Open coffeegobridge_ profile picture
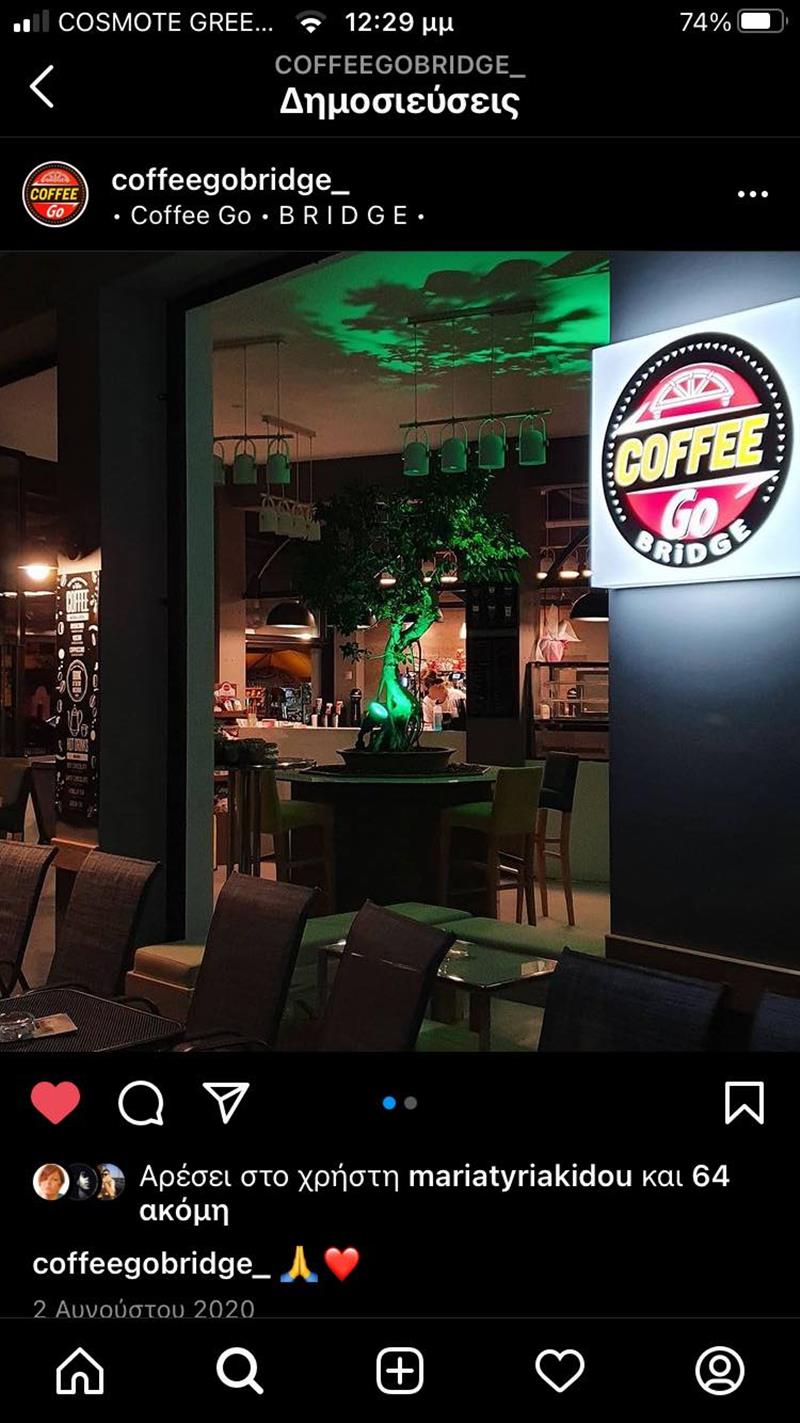This screenshot has height=1423, width=800. (x=55, y=194)
